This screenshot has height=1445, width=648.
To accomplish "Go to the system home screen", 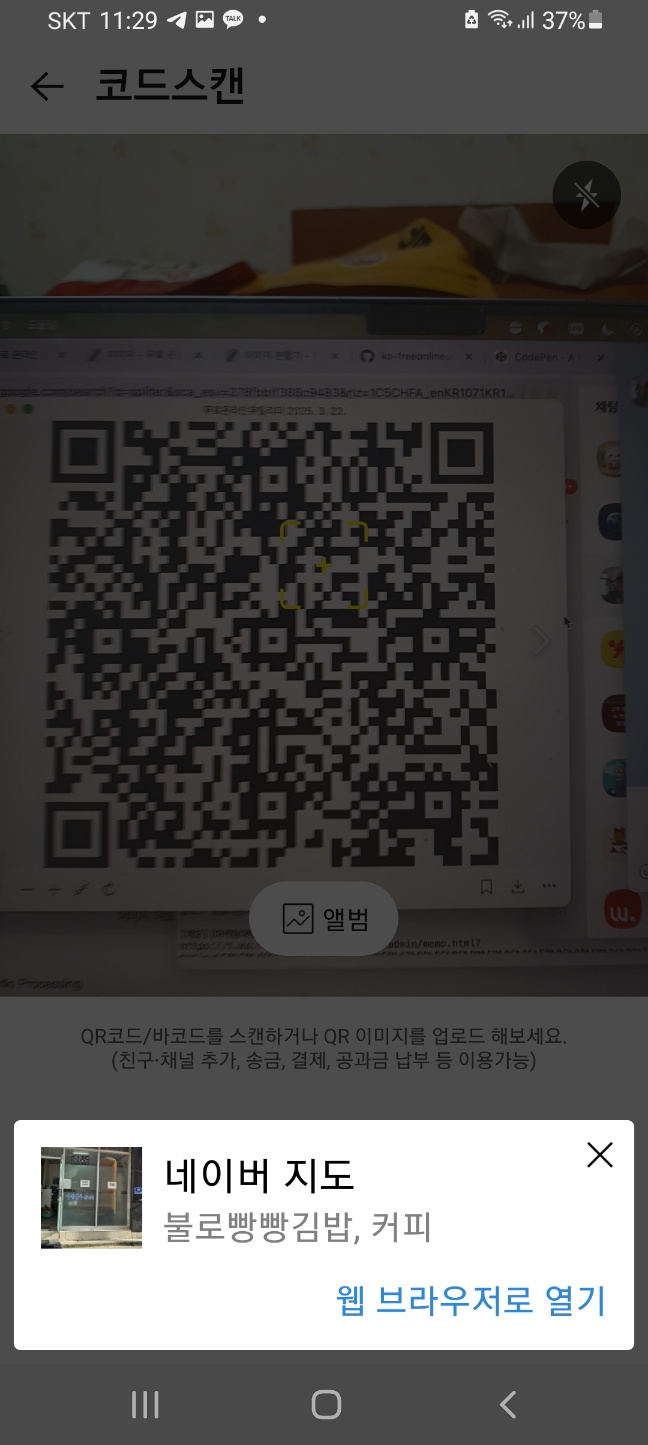I will click(326, 1404).
